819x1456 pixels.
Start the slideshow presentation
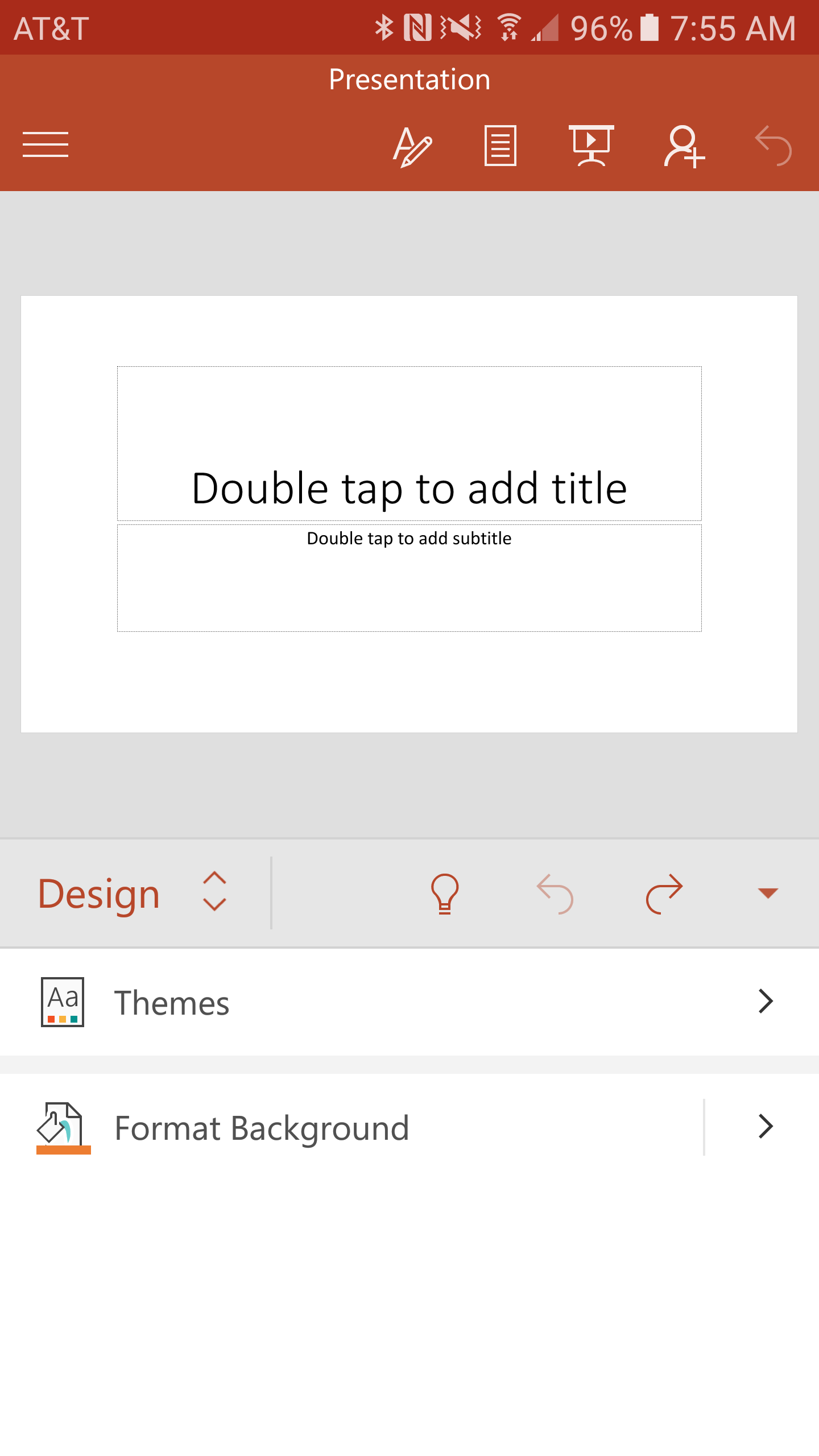(x=591, y=146)
